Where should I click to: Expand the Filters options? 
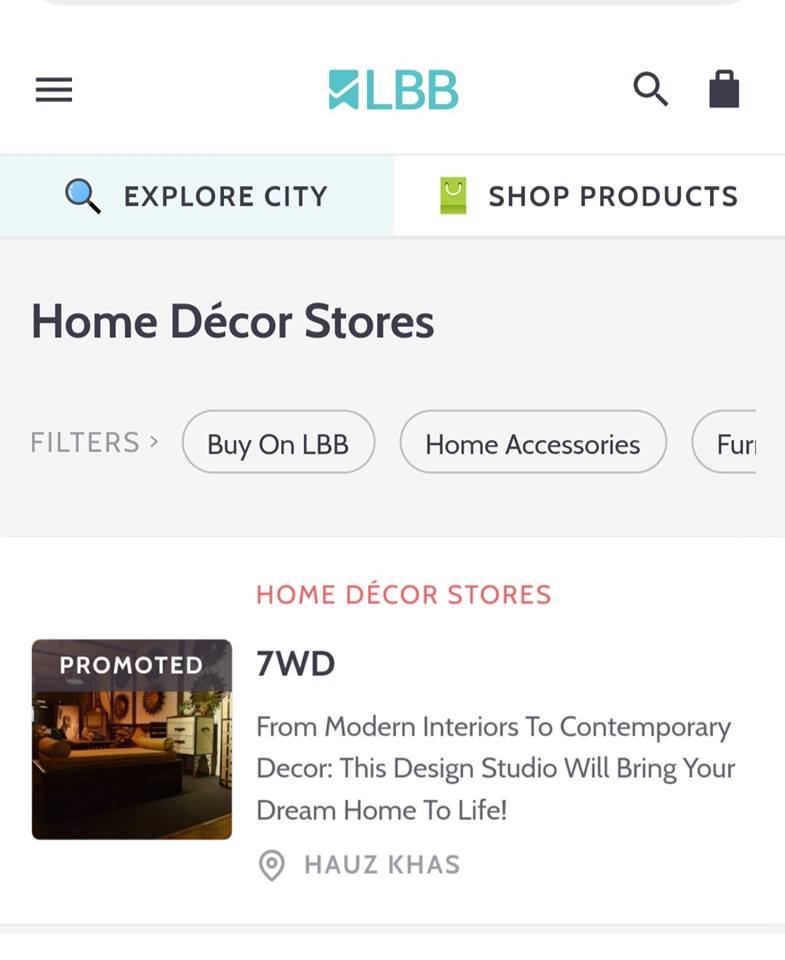point(94,442)
